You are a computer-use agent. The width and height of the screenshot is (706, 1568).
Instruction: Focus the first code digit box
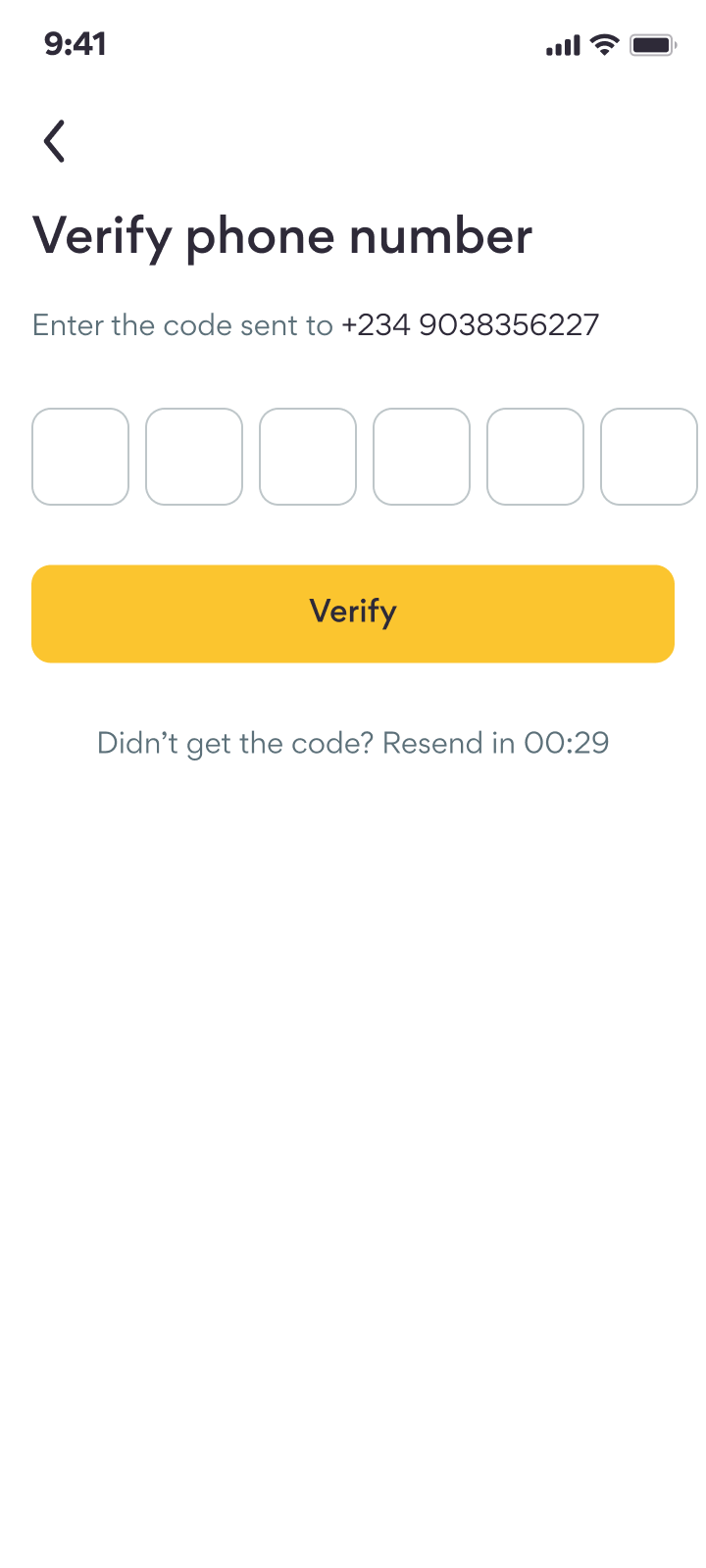80,457
